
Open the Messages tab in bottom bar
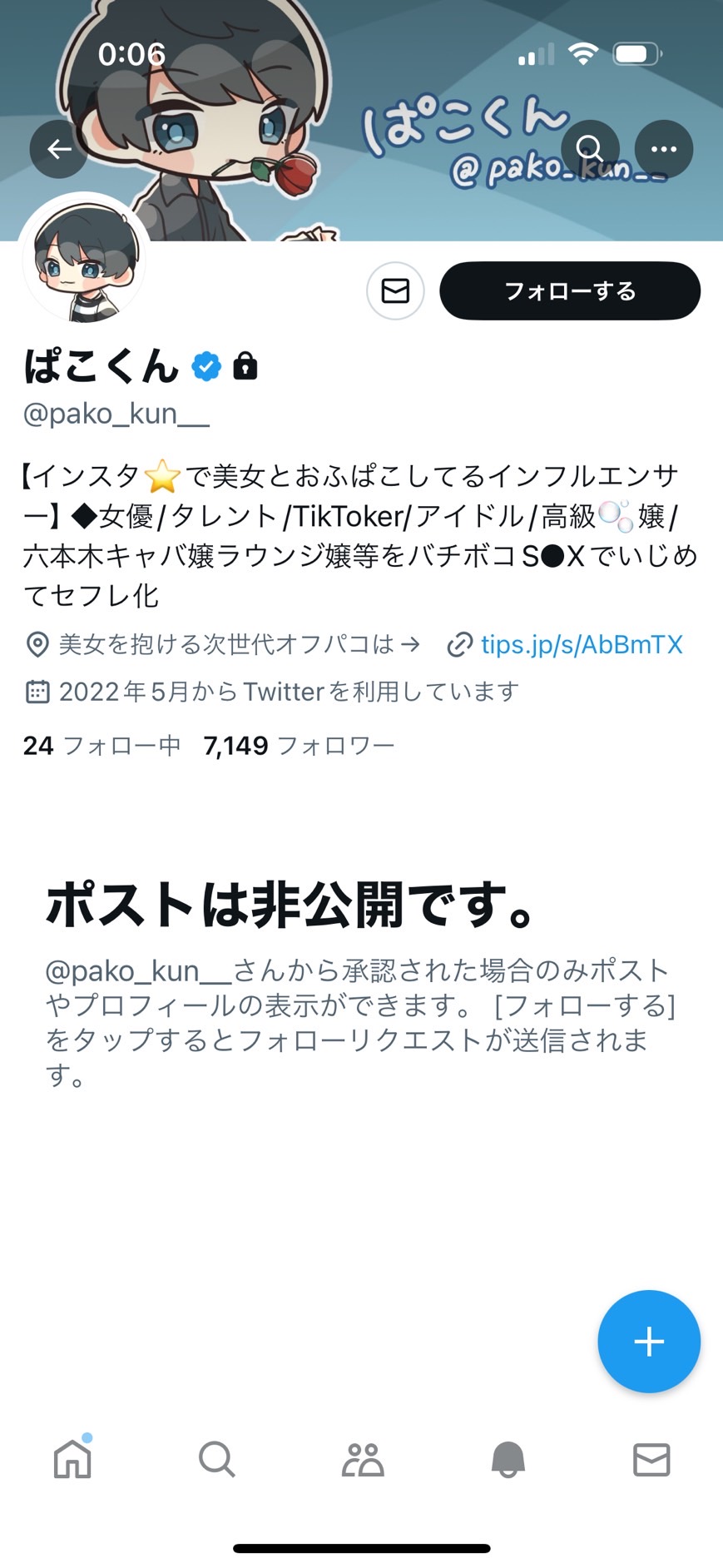pyautogui.click(x=651, y=1459)
